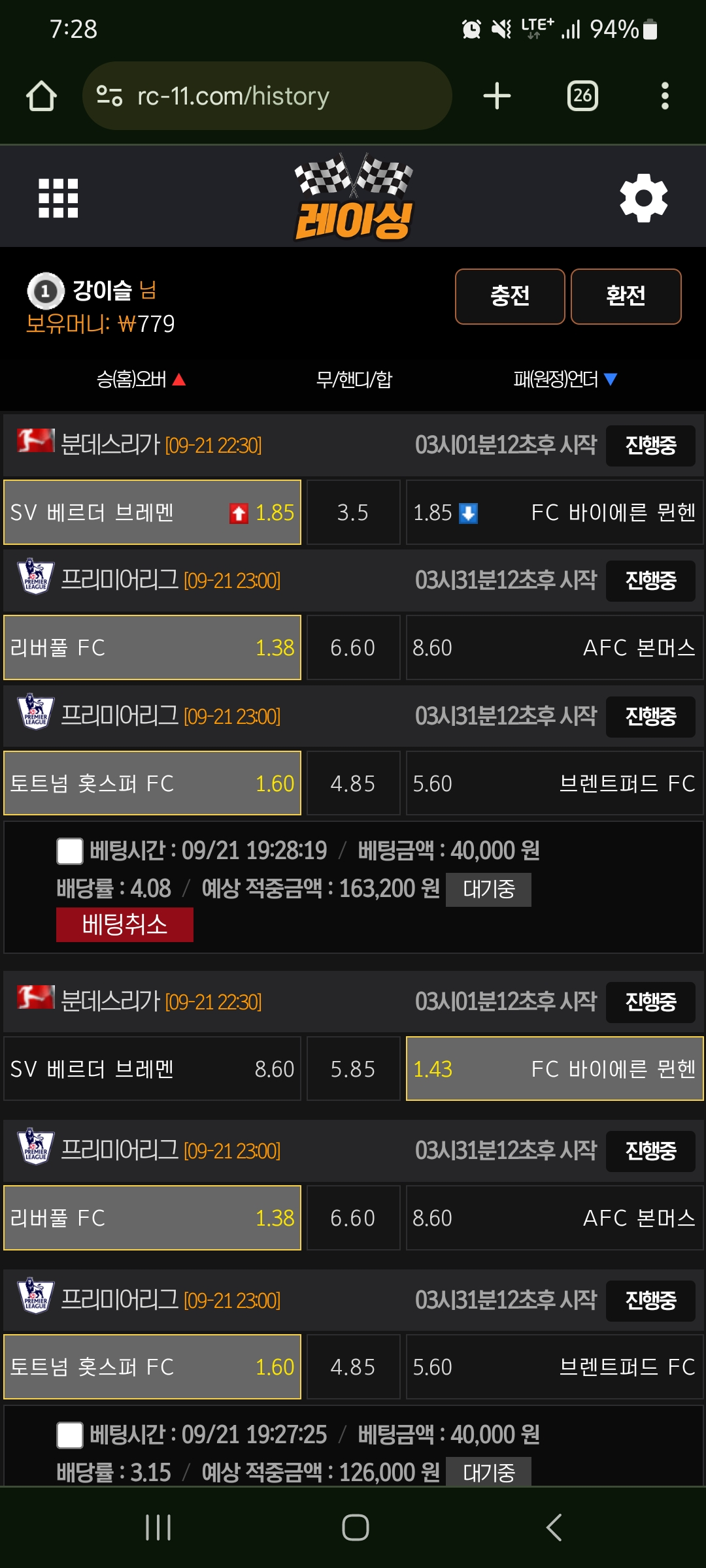Open the browser overflow menu

point(665,96)
